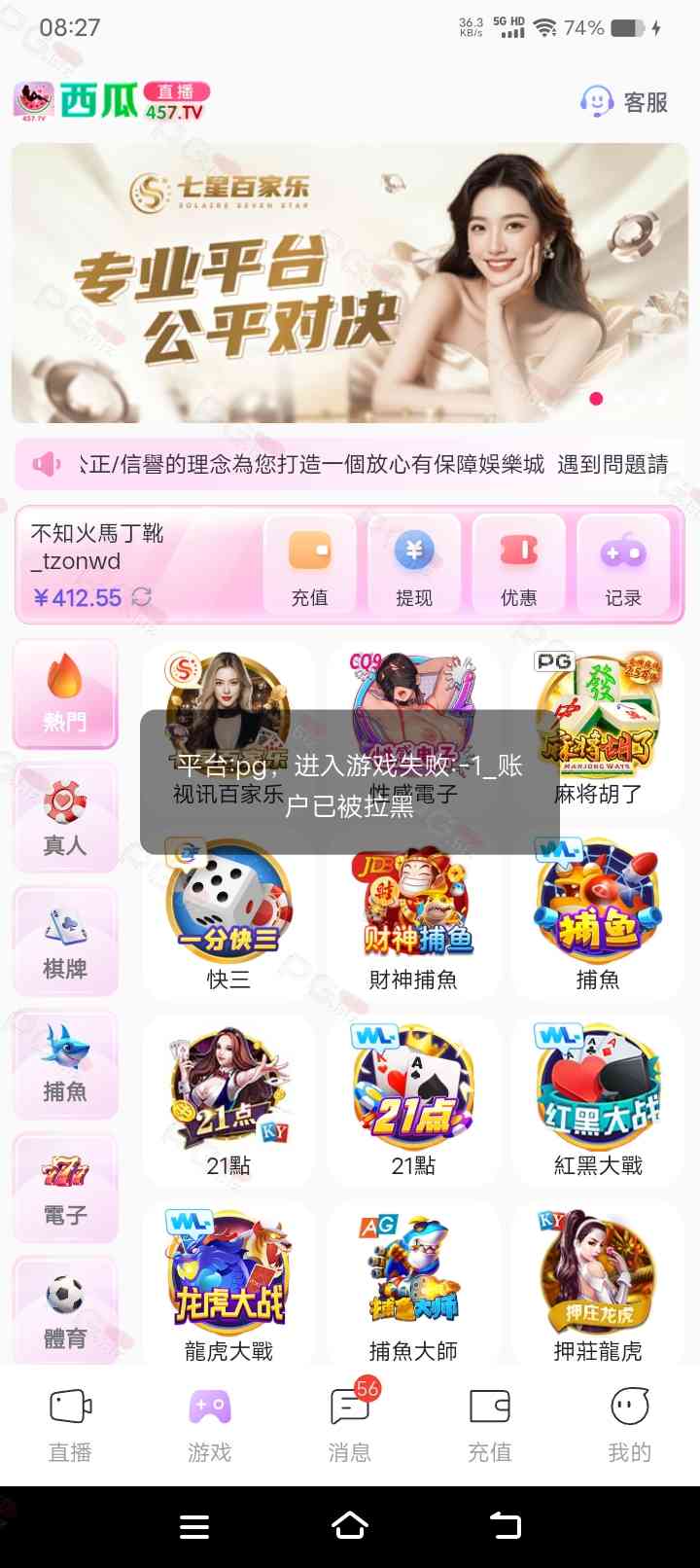Switch to the 棋牌 category
The width and height of the screenshot is (700, 1568).
click(x=65, y=941)
